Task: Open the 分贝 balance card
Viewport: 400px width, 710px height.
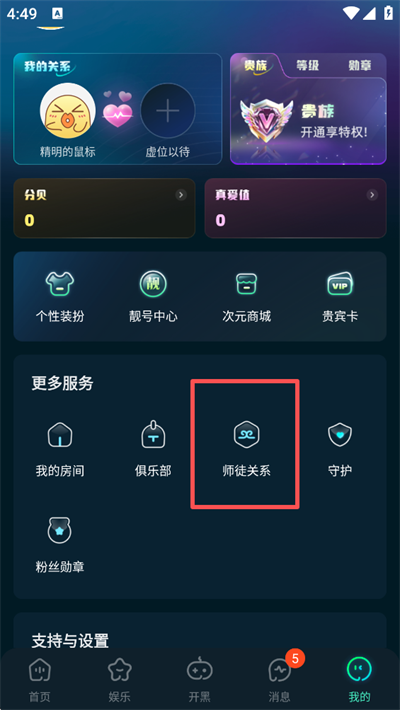Action: (105, 208)
